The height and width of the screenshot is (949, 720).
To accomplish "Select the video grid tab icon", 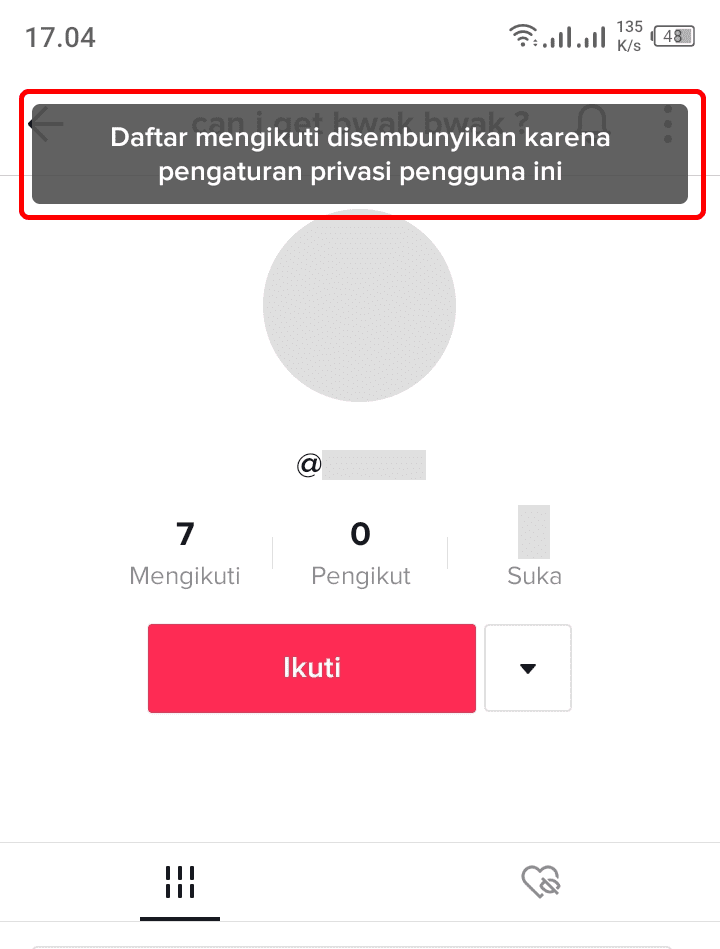I will coord(179,881).
